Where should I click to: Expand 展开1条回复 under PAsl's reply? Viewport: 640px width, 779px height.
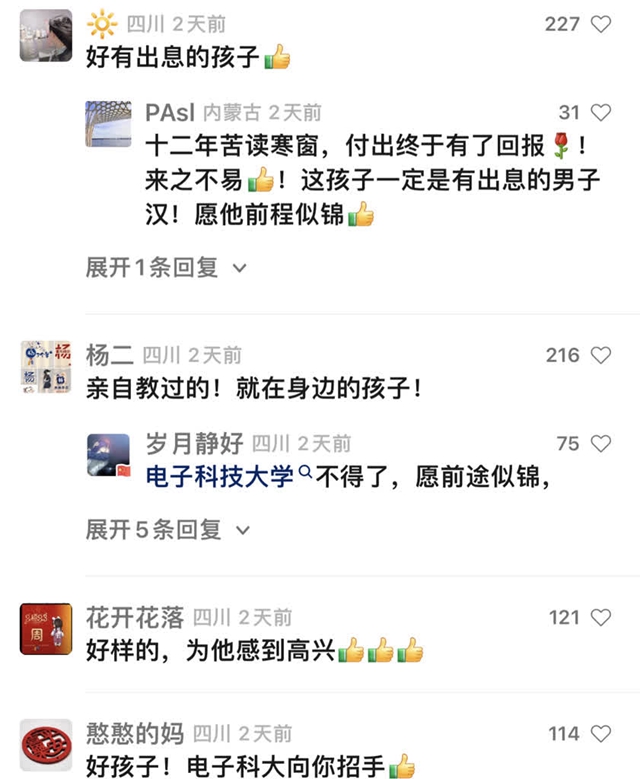(x=165, y=267)
